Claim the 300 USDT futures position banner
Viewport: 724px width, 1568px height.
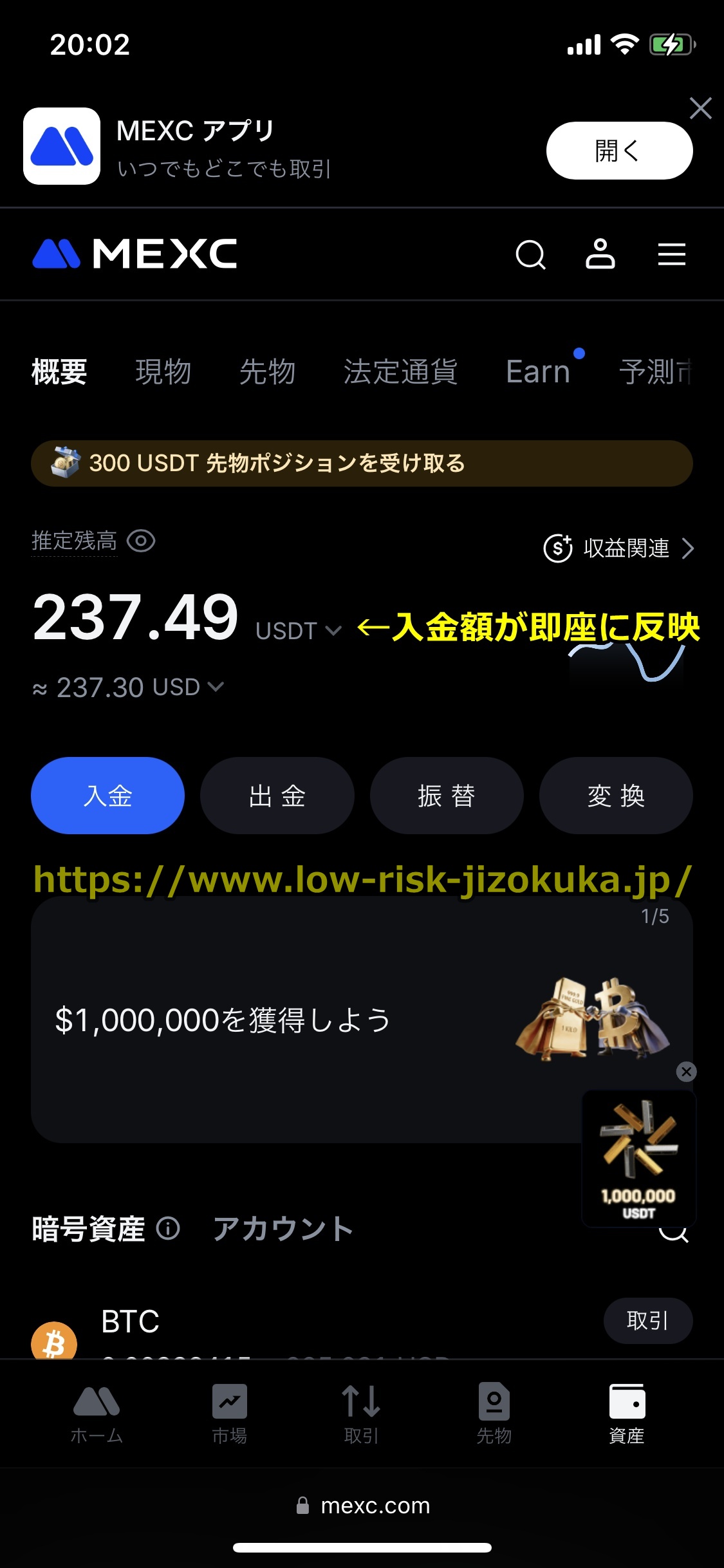click(x=362, y=463)
